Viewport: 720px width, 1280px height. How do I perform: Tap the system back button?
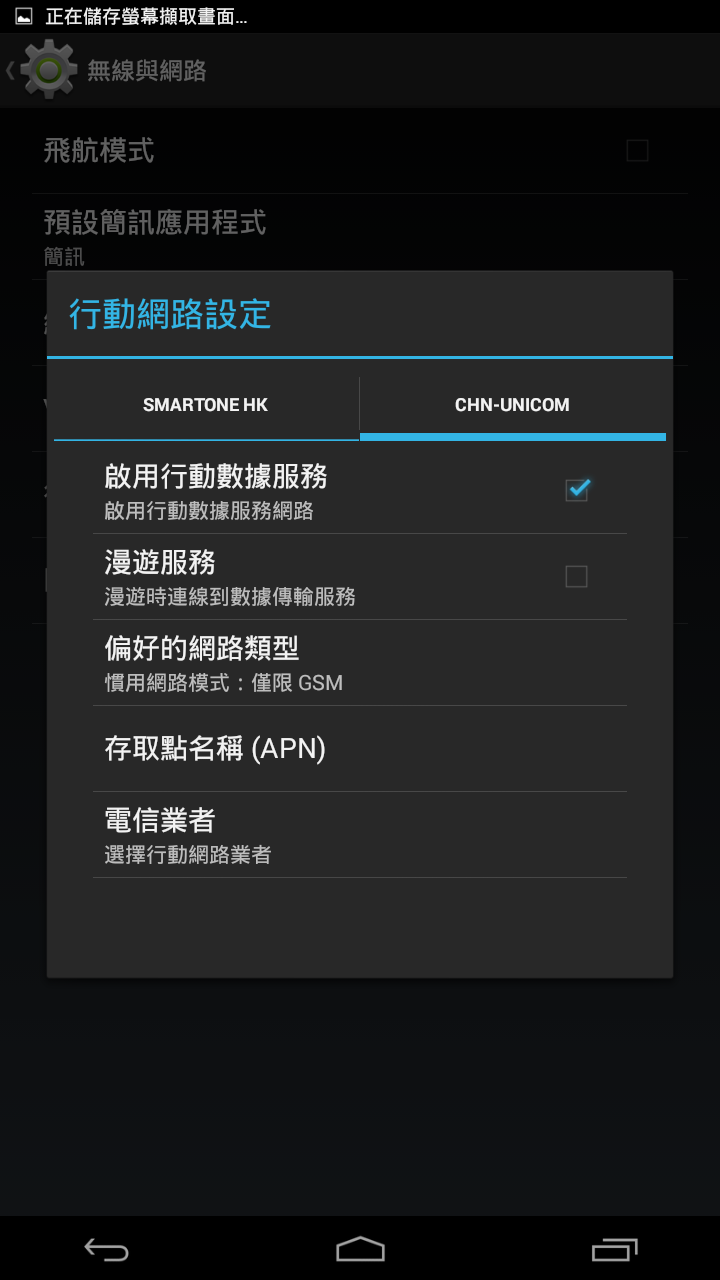click(106, 1249)
